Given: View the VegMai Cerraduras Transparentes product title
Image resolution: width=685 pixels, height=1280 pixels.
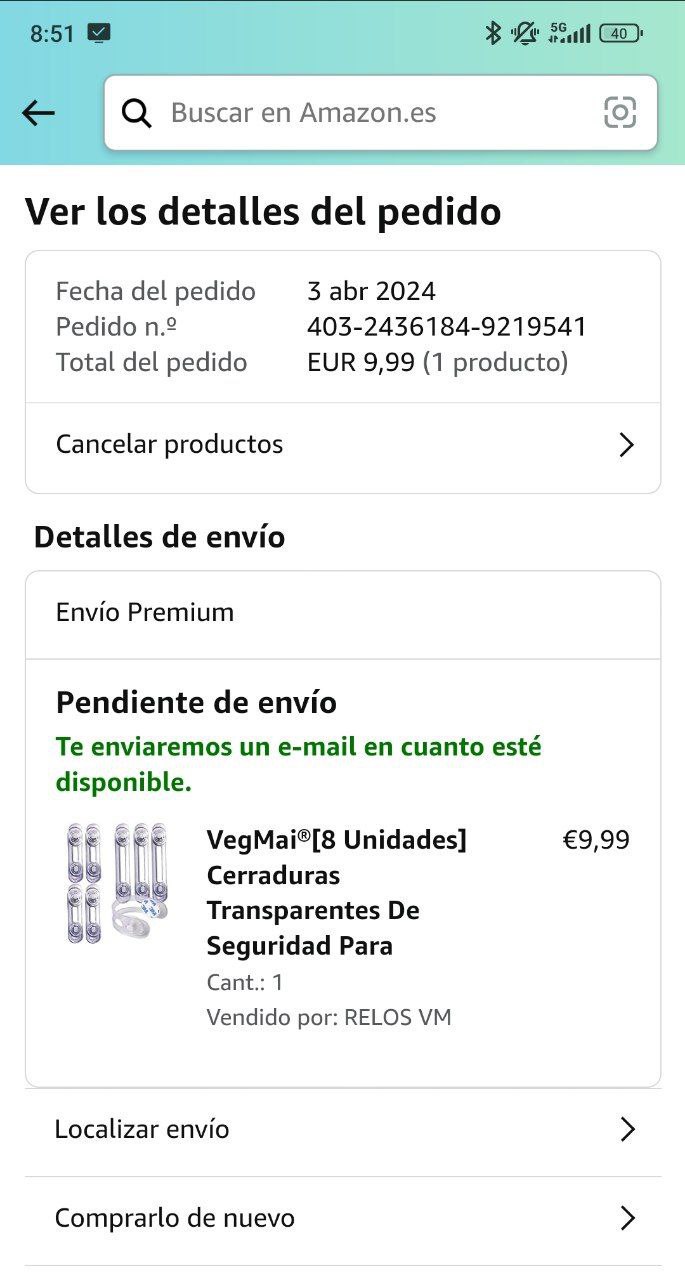Looking at the screenshot, I should [336, 892].
